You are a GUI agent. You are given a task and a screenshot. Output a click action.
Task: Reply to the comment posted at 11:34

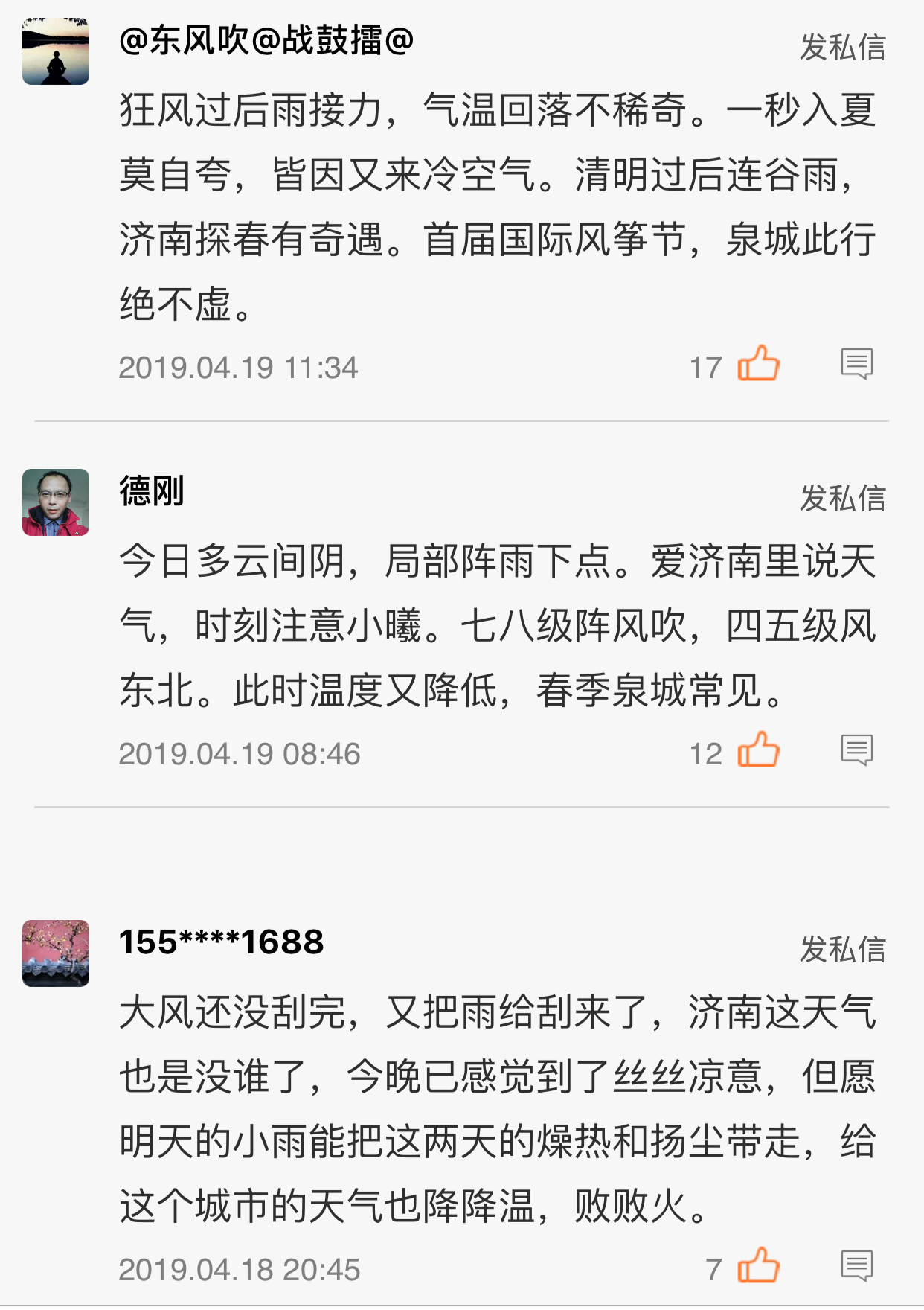[856, 364]
